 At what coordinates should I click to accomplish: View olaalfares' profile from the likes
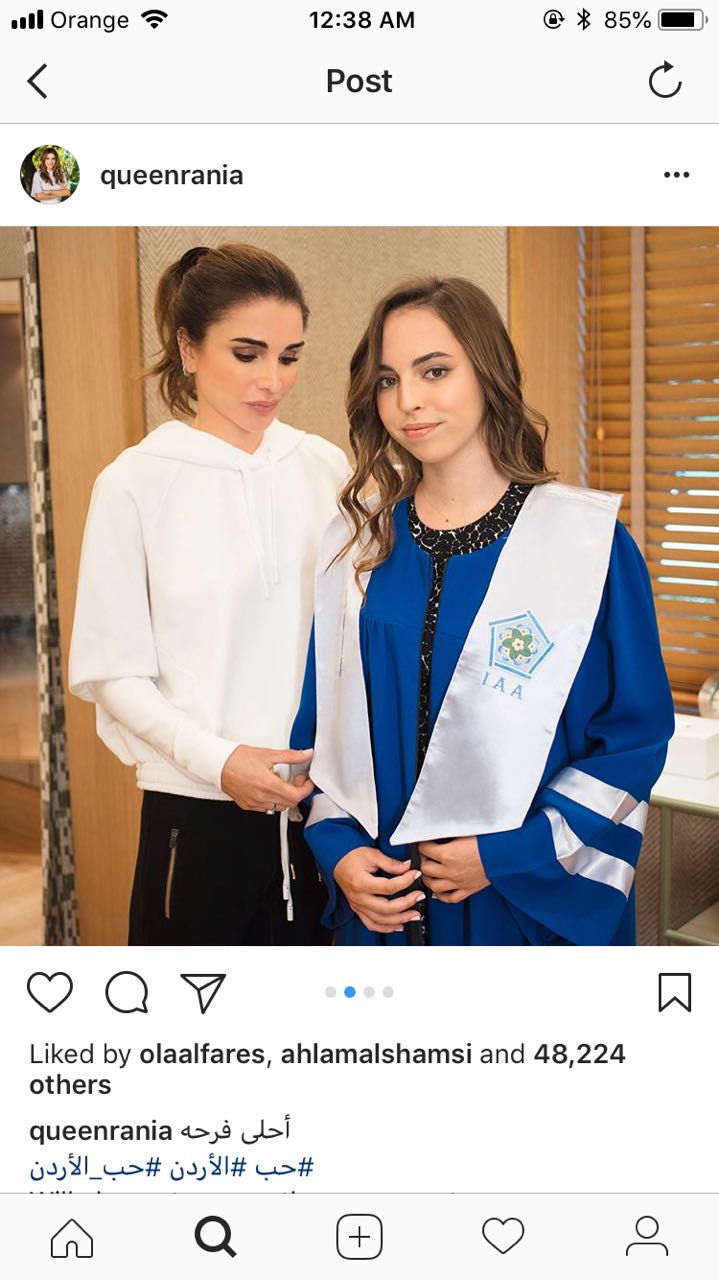[202, 1054]
